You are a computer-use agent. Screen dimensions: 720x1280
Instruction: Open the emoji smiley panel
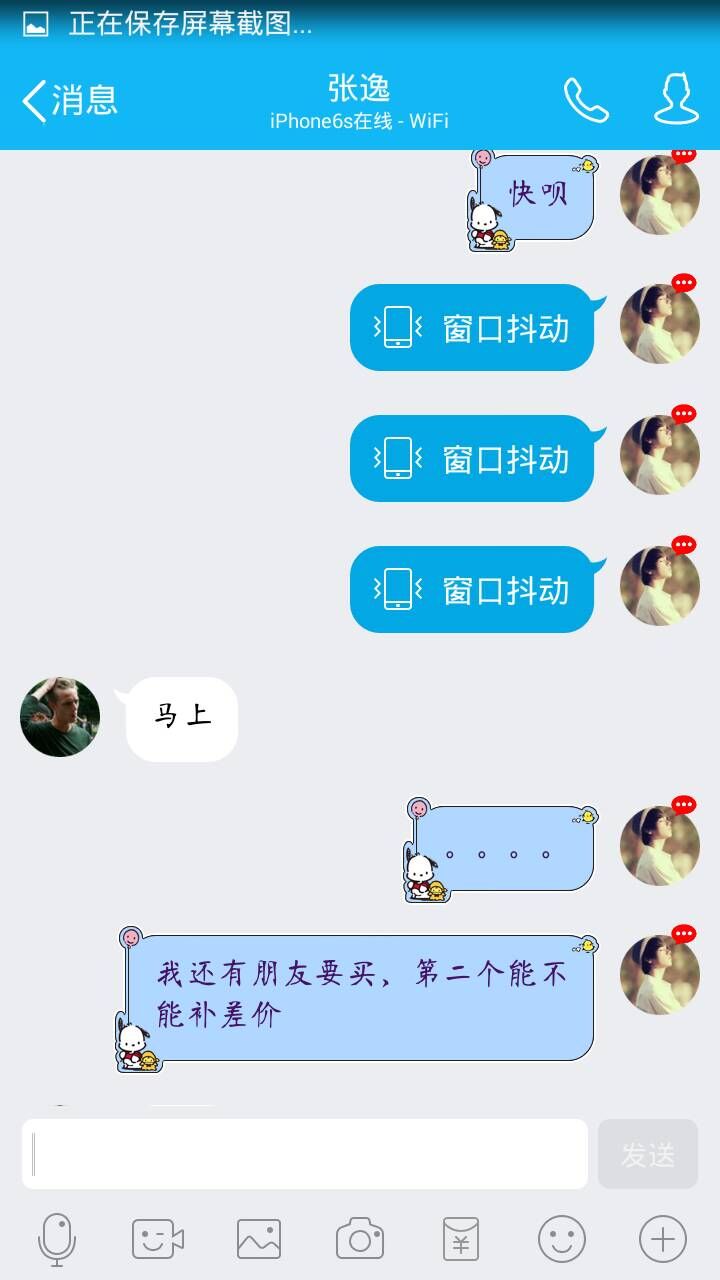562,1239
